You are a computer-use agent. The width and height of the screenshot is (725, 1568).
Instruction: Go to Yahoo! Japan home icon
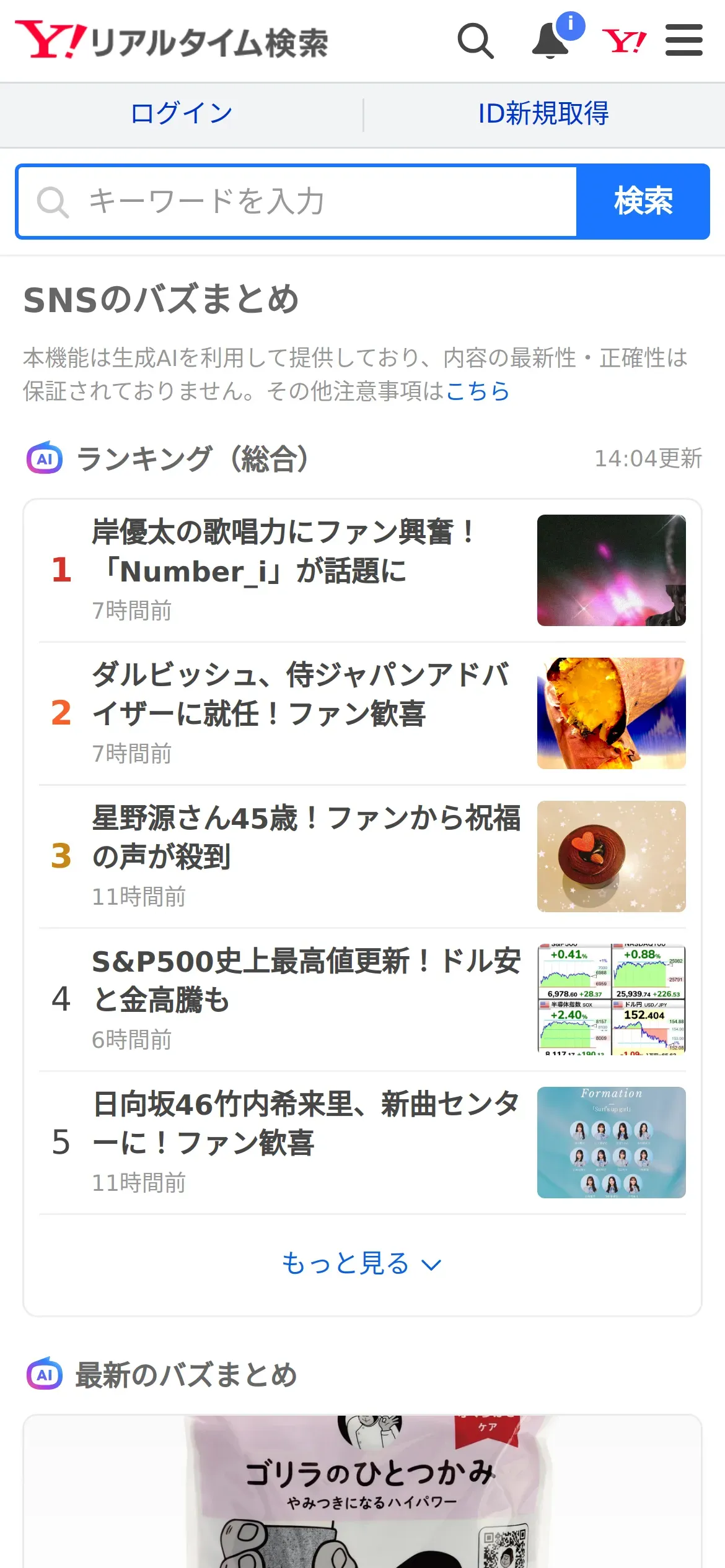point(624,41)
